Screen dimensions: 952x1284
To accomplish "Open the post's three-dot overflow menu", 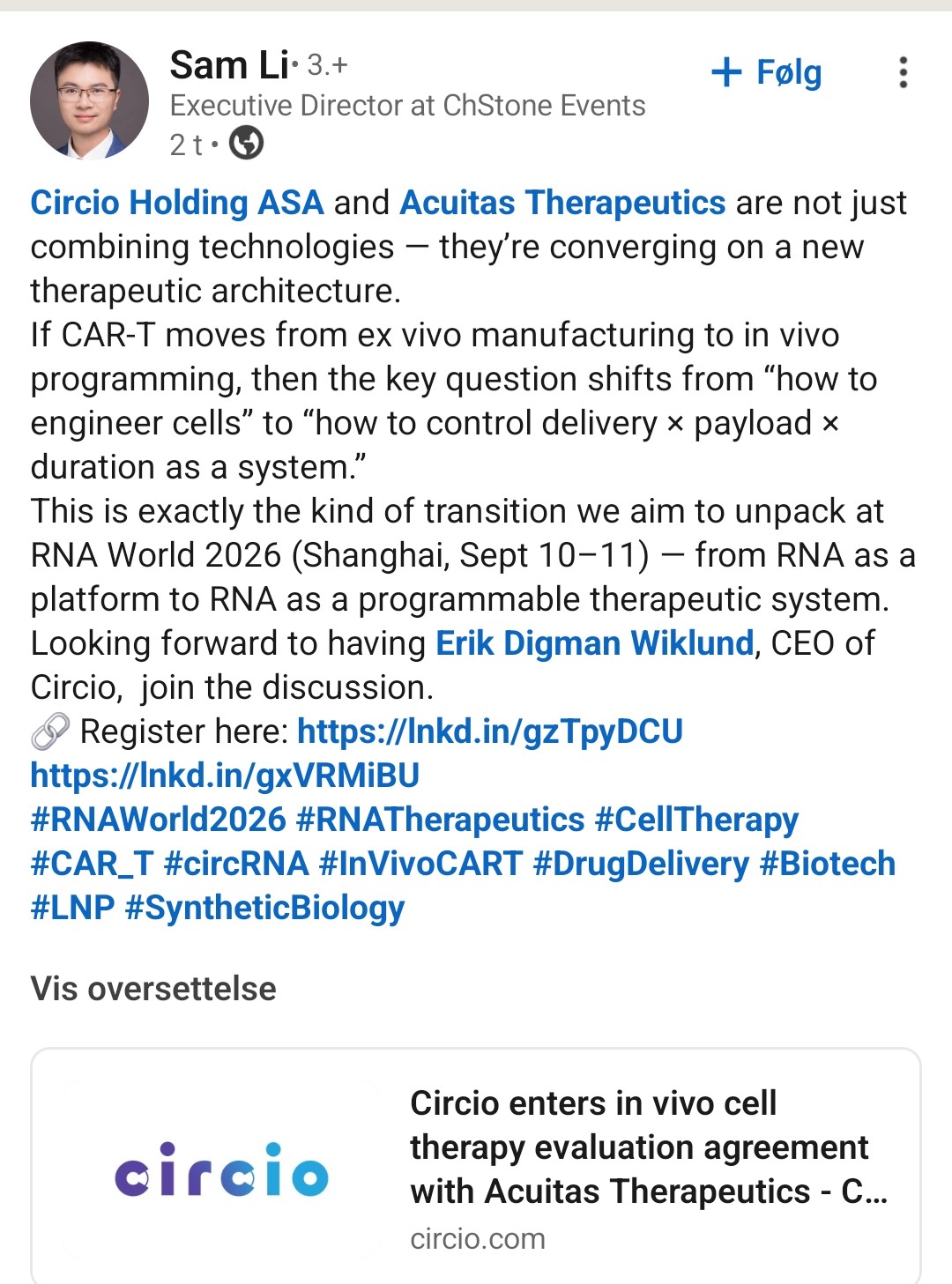I will pos(903,72).
